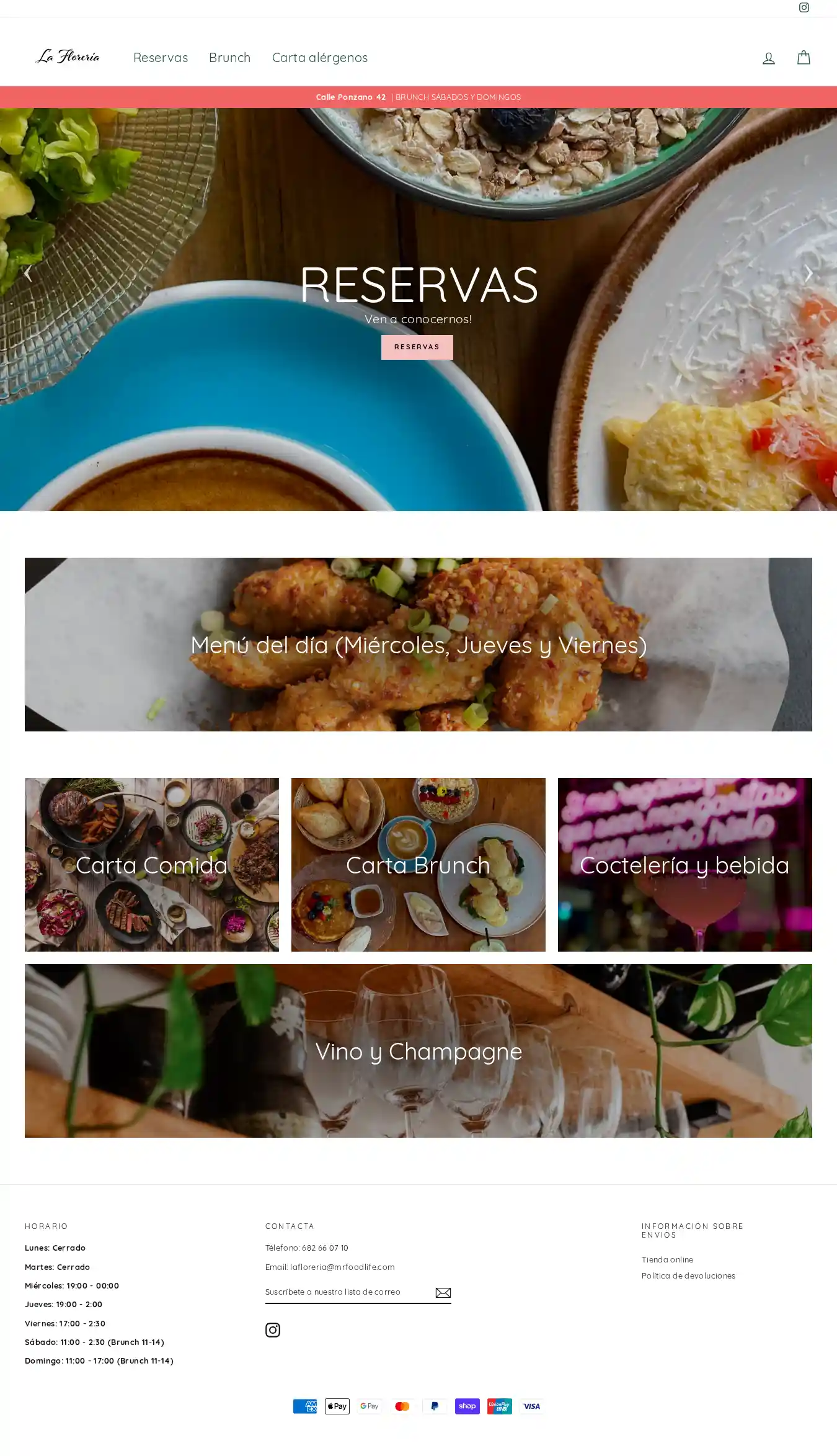Open Política de devoluciones link
The image size is (837, 1456).
click(x=688, y=1275)
